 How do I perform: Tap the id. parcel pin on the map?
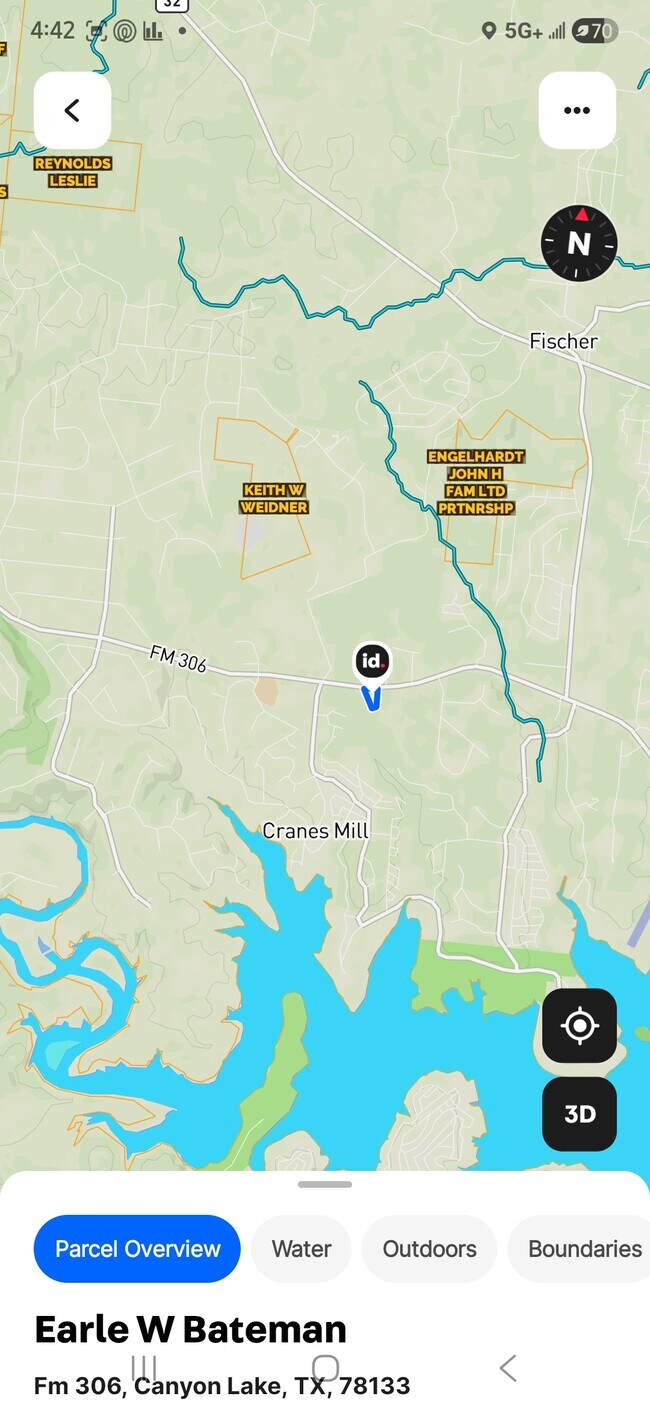coord(372,661)
